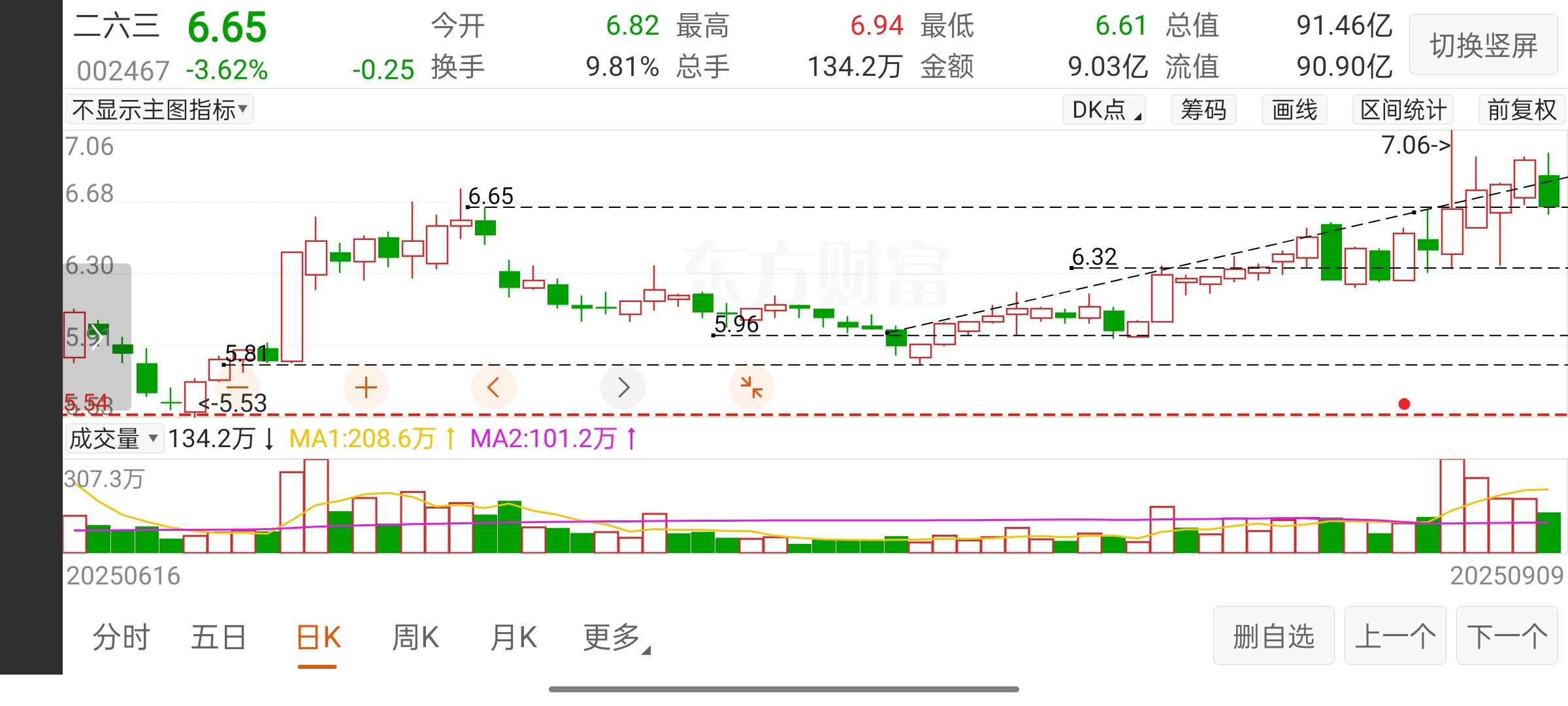Viewport: 1568px width, 706px height.
Task: Switch to the 分时 tab
Action: click(121, 637)
